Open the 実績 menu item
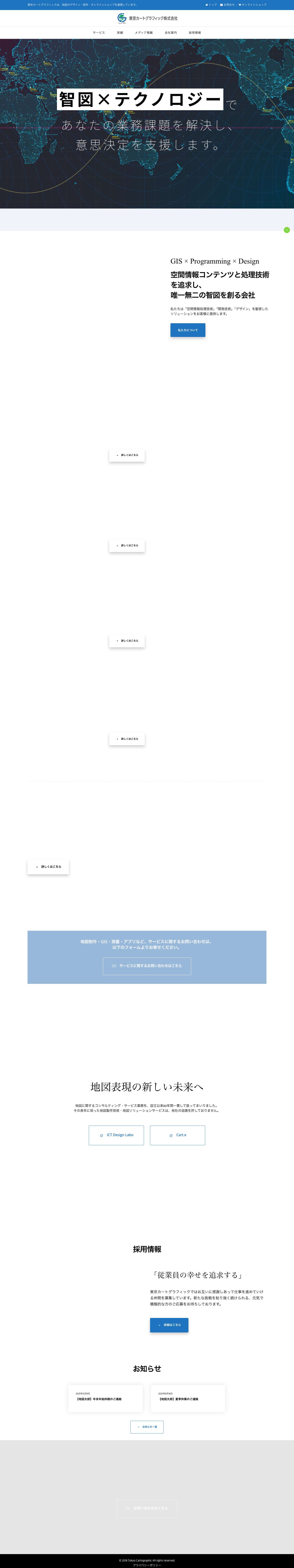The image size is (294, 1568). click(120, 32)
